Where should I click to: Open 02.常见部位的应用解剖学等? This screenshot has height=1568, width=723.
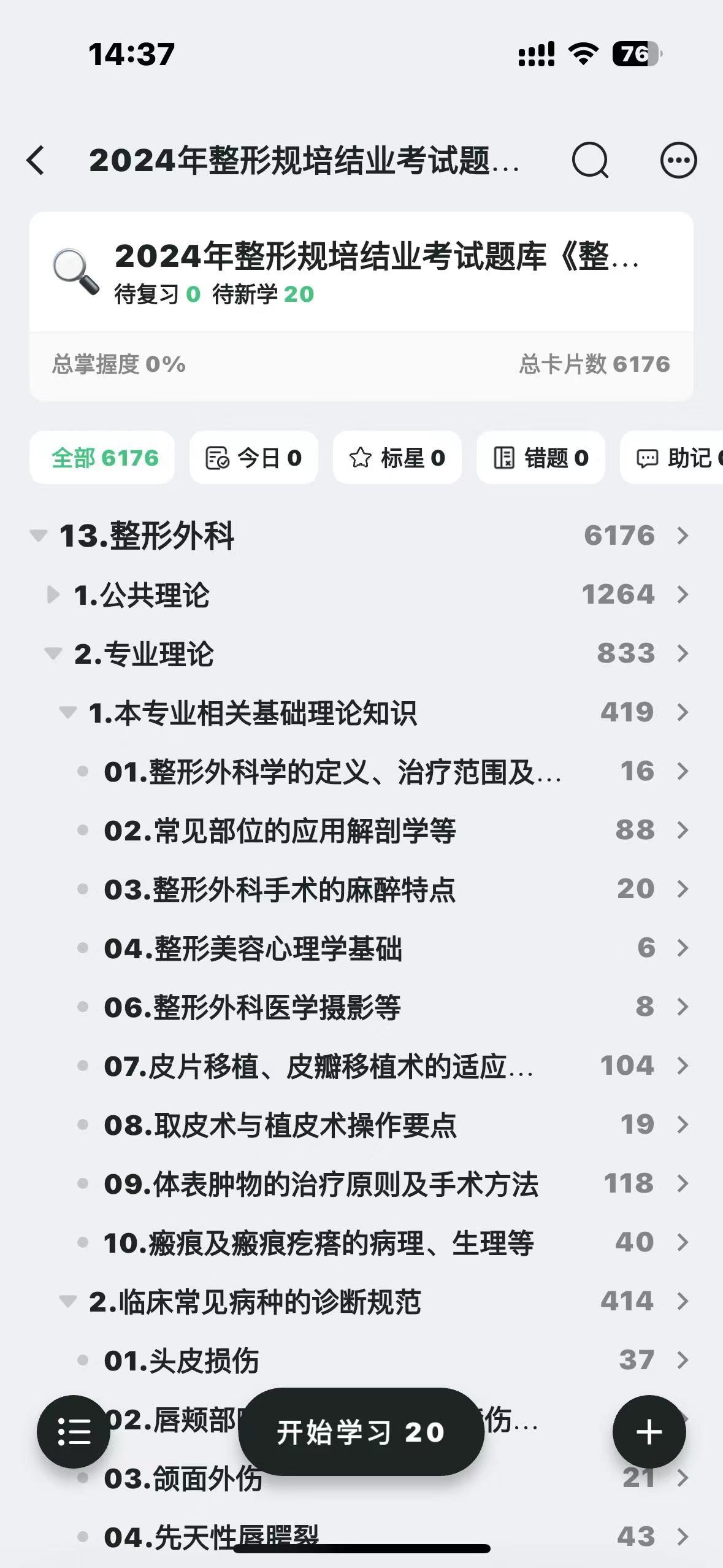pyautogui.click(x=280, y=831)
